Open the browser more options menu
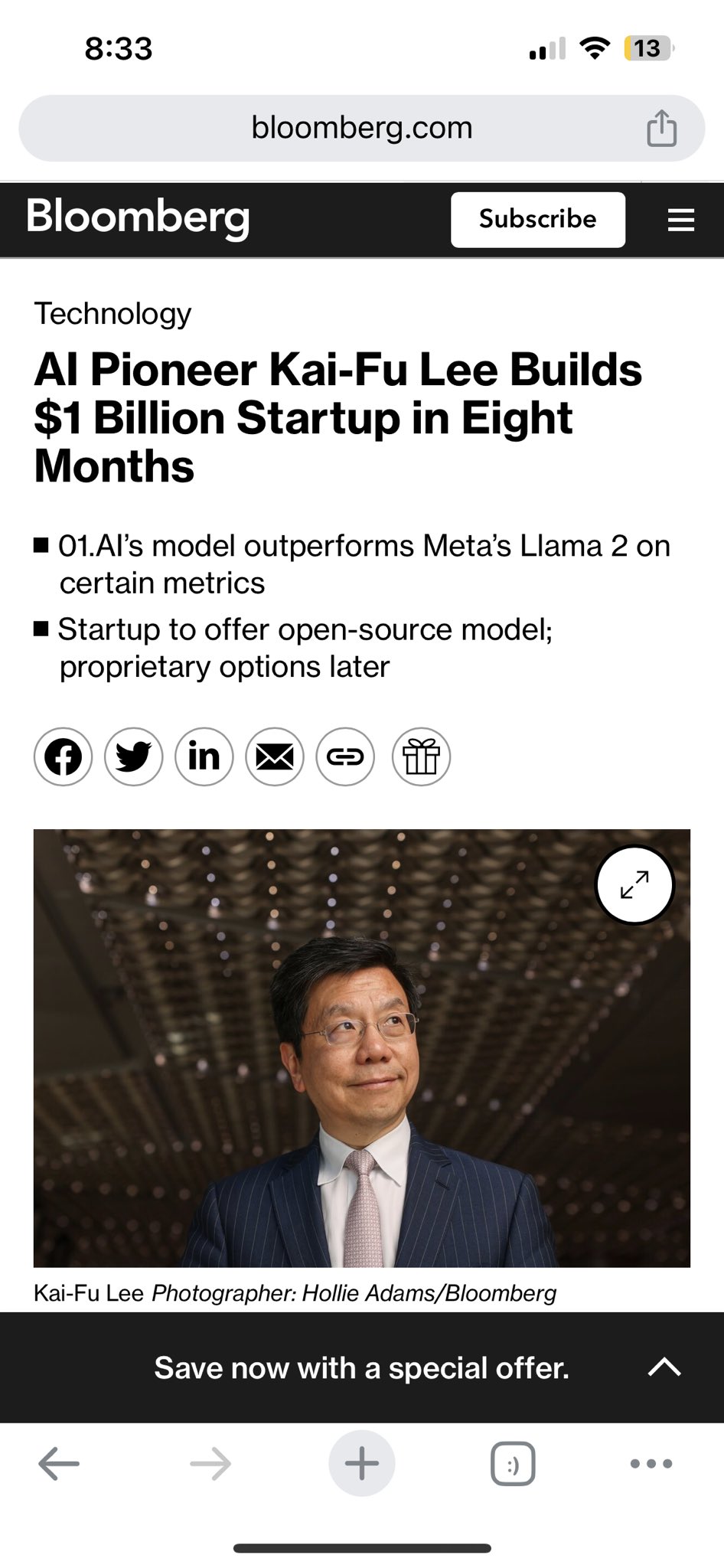Viewport: 724px width, 1568px height. point(651,1463)
